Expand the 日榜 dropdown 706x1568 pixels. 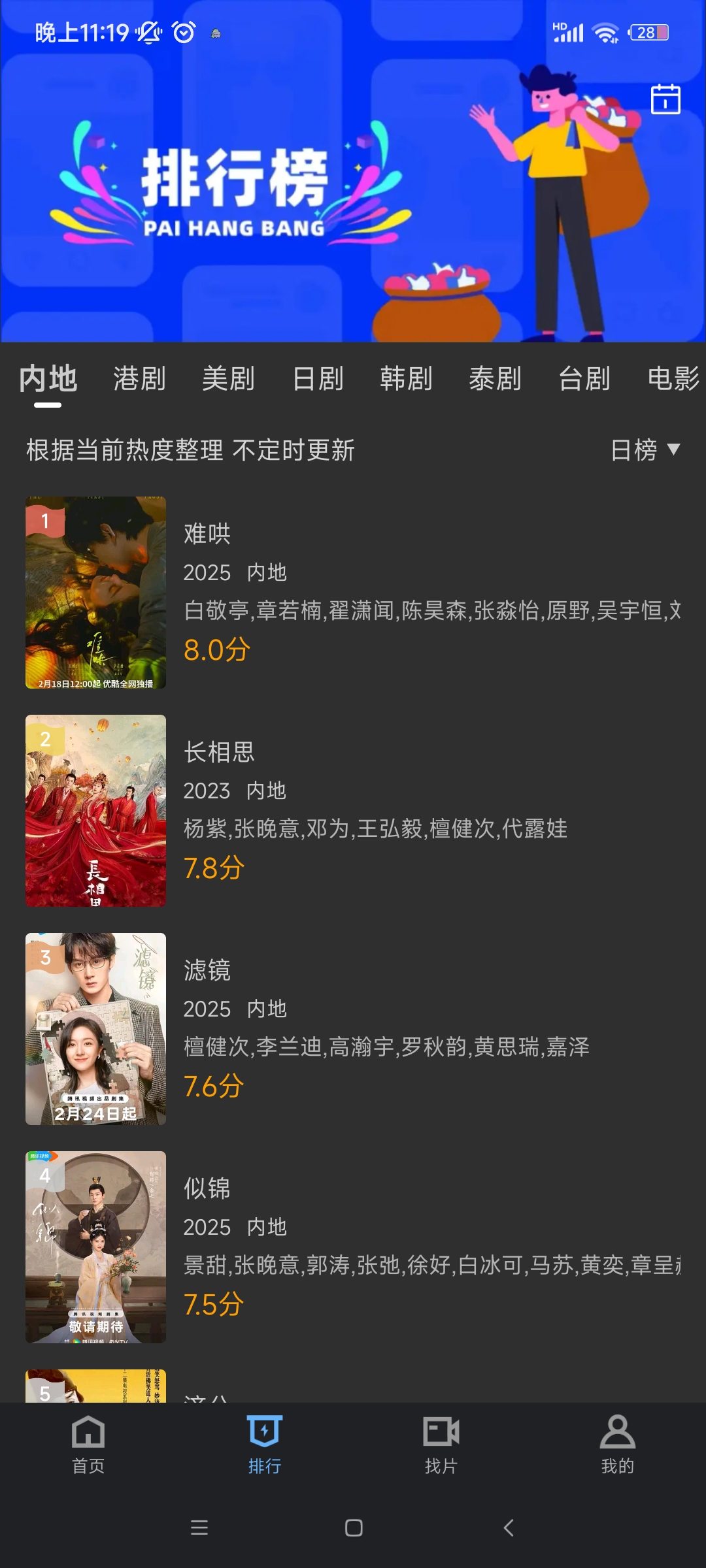click(x=645, y=450)
